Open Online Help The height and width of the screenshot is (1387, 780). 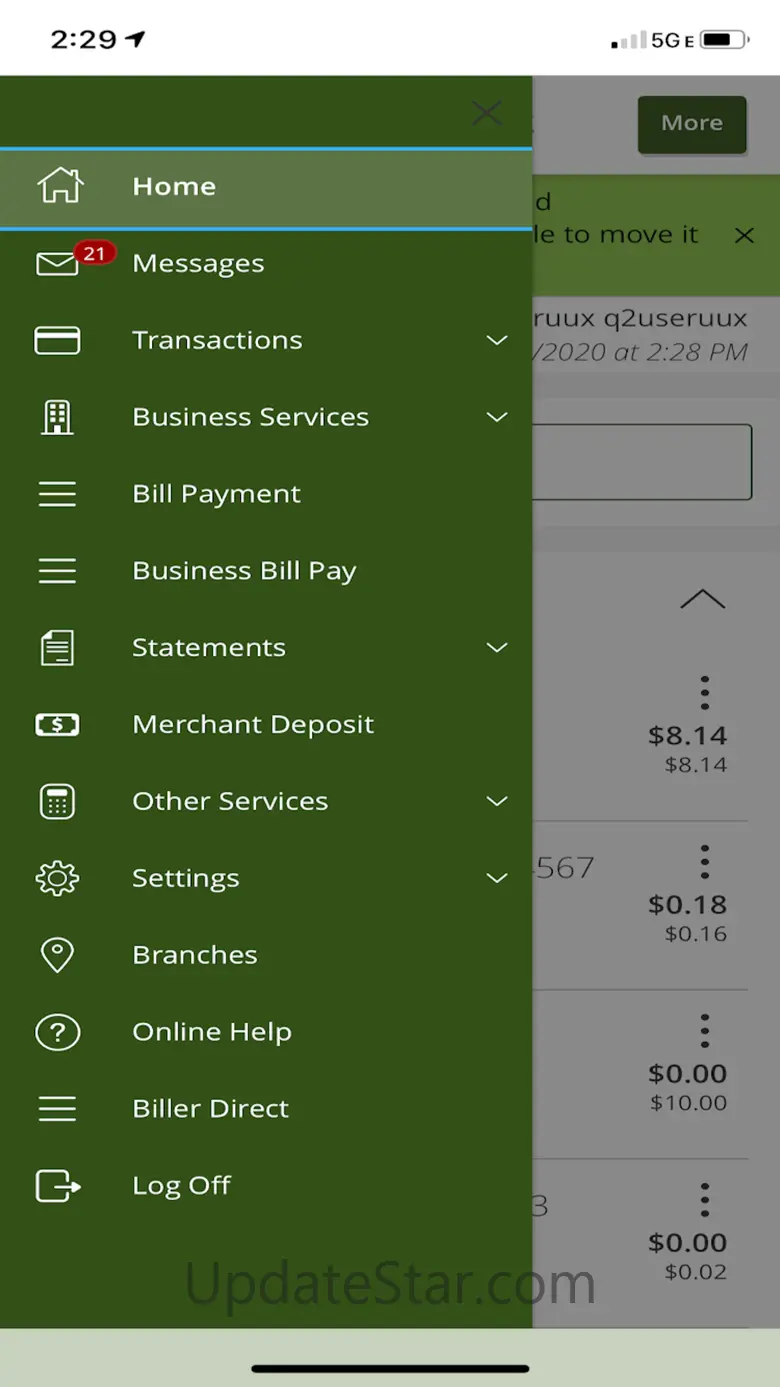point(266,1033)
